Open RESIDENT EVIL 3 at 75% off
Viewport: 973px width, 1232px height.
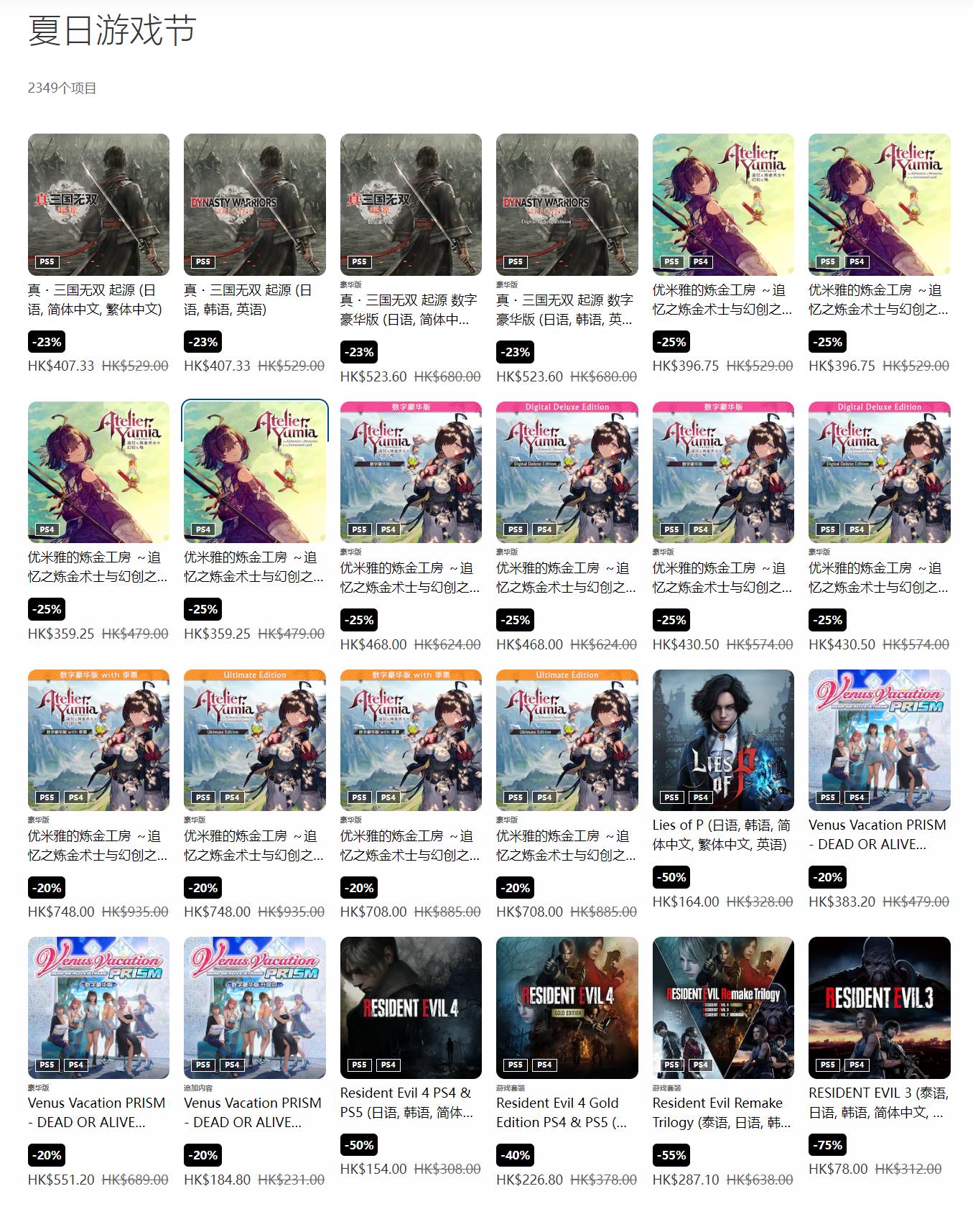[879, 1007]
